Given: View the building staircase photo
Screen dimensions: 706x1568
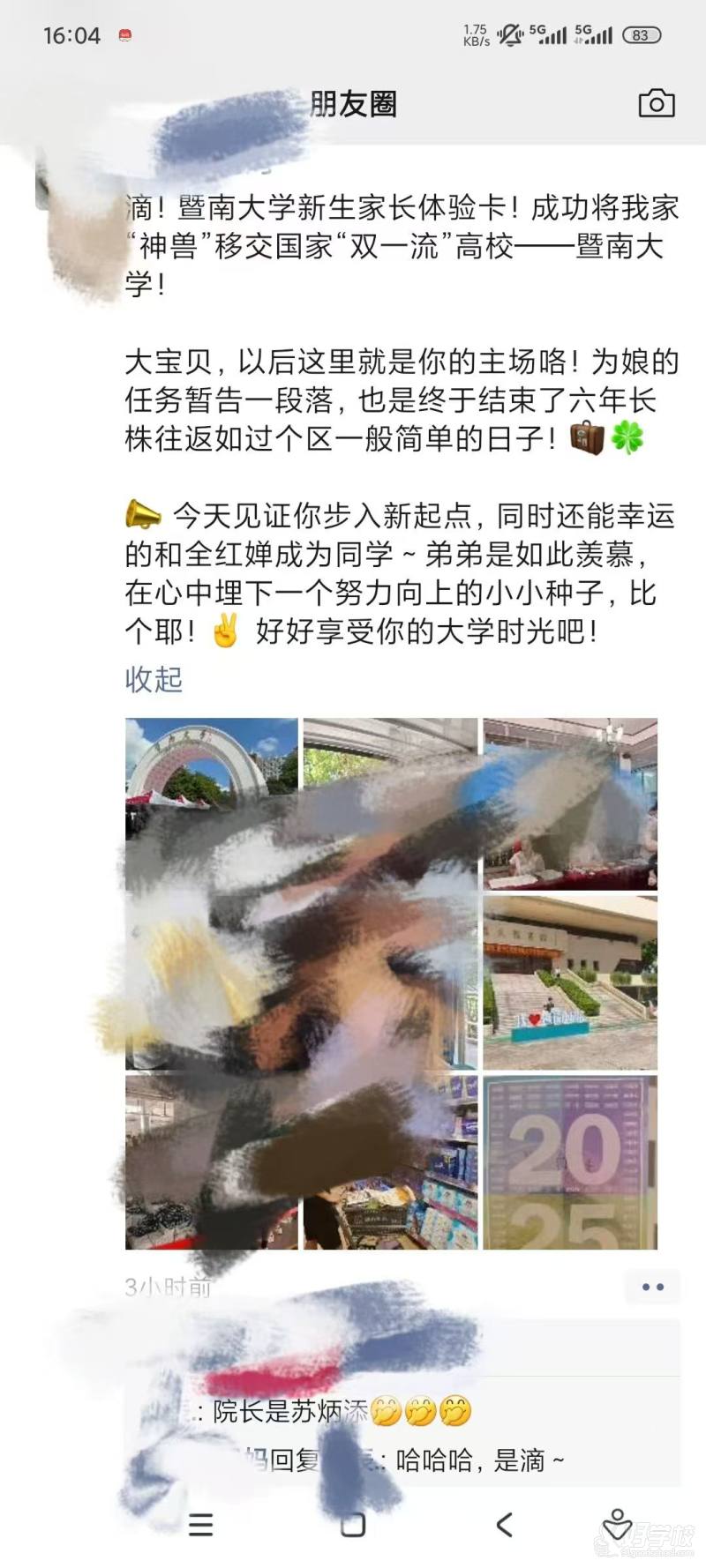Looking at the screenshot, I should [x=570, y=982].
